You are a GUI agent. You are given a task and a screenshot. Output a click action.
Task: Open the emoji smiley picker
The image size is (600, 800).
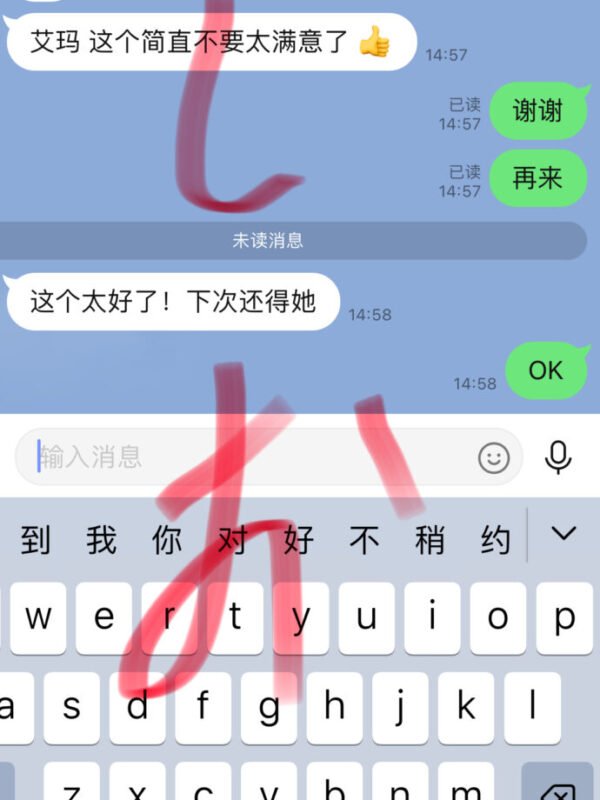494,458
